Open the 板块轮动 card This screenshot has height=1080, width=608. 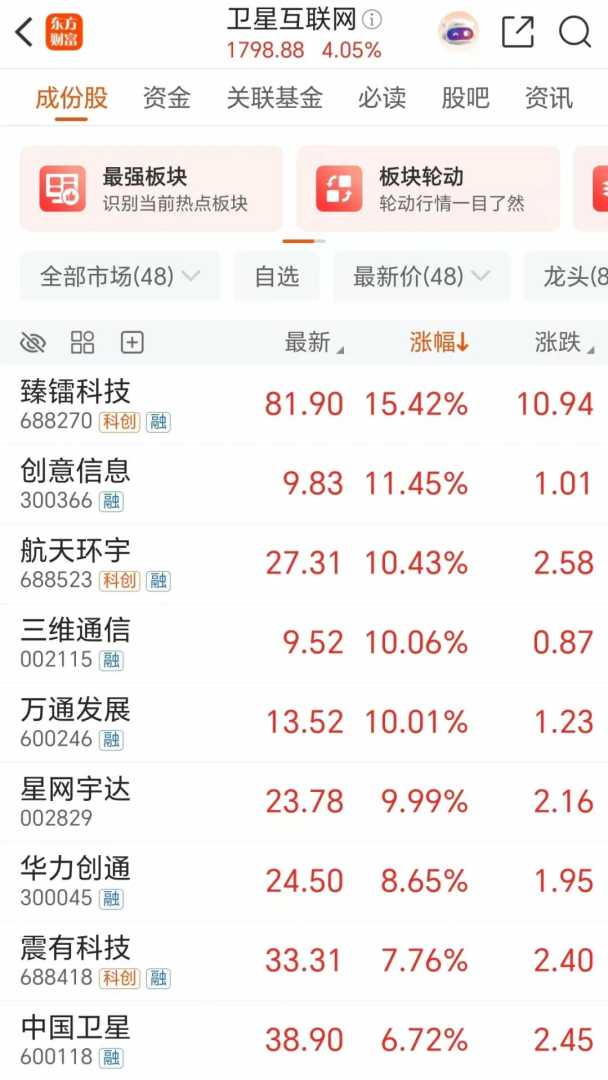click(x=427, y=189)
